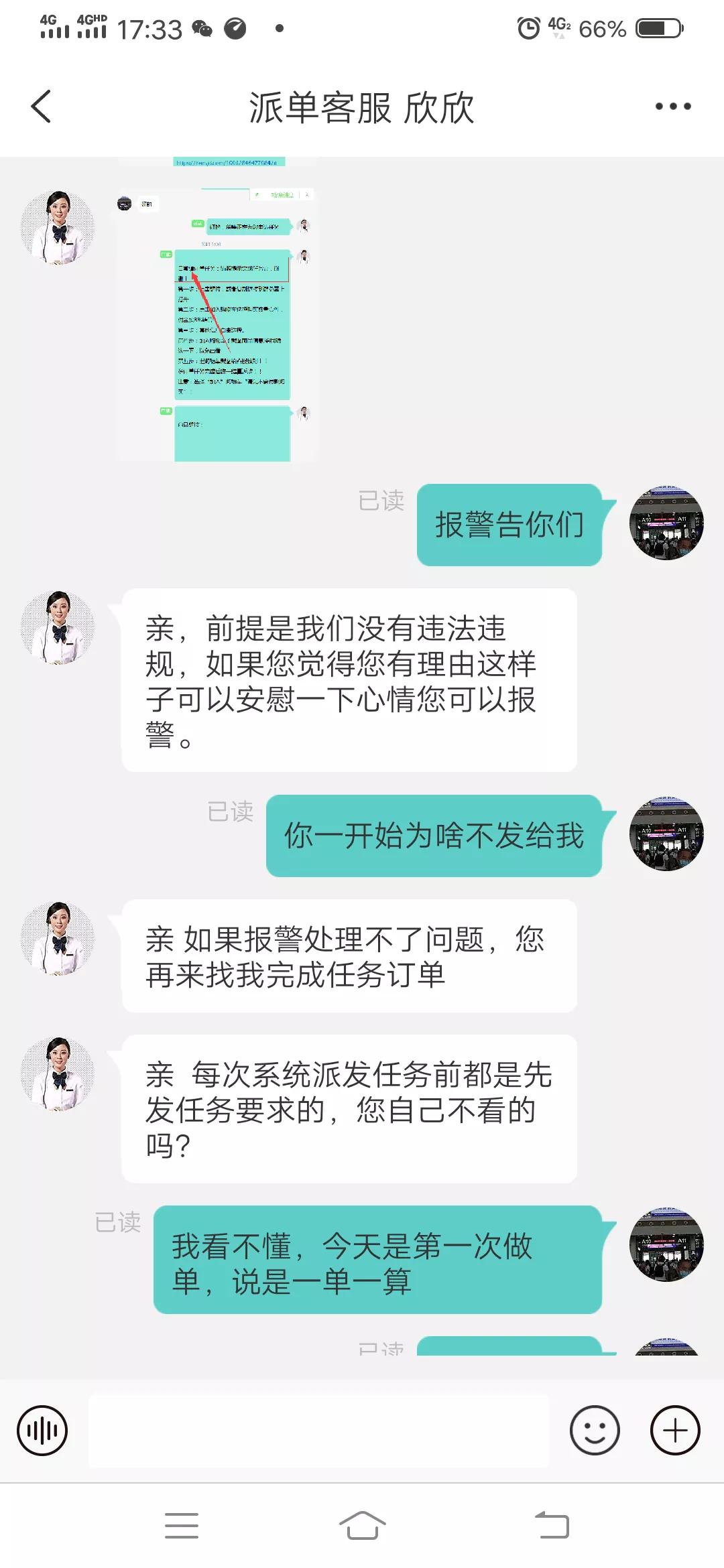Open the more options menu
Image resolution: width=724 pixels, height=1568 pixels.
click(x=673, y=105)
